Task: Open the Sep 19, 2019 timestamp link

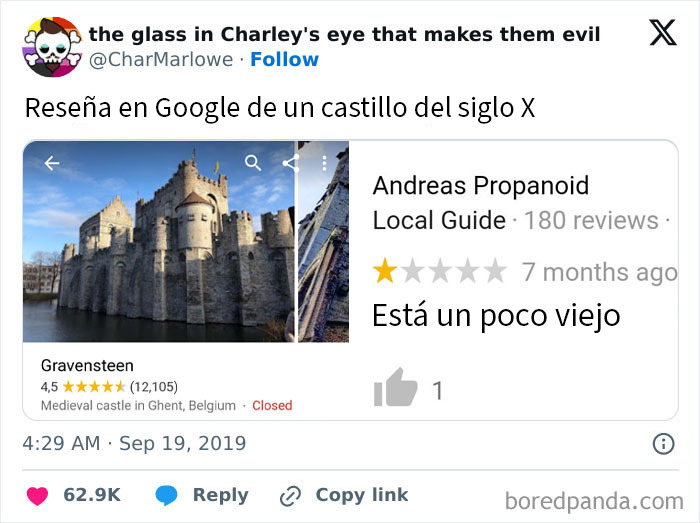Action: point(133,443)
